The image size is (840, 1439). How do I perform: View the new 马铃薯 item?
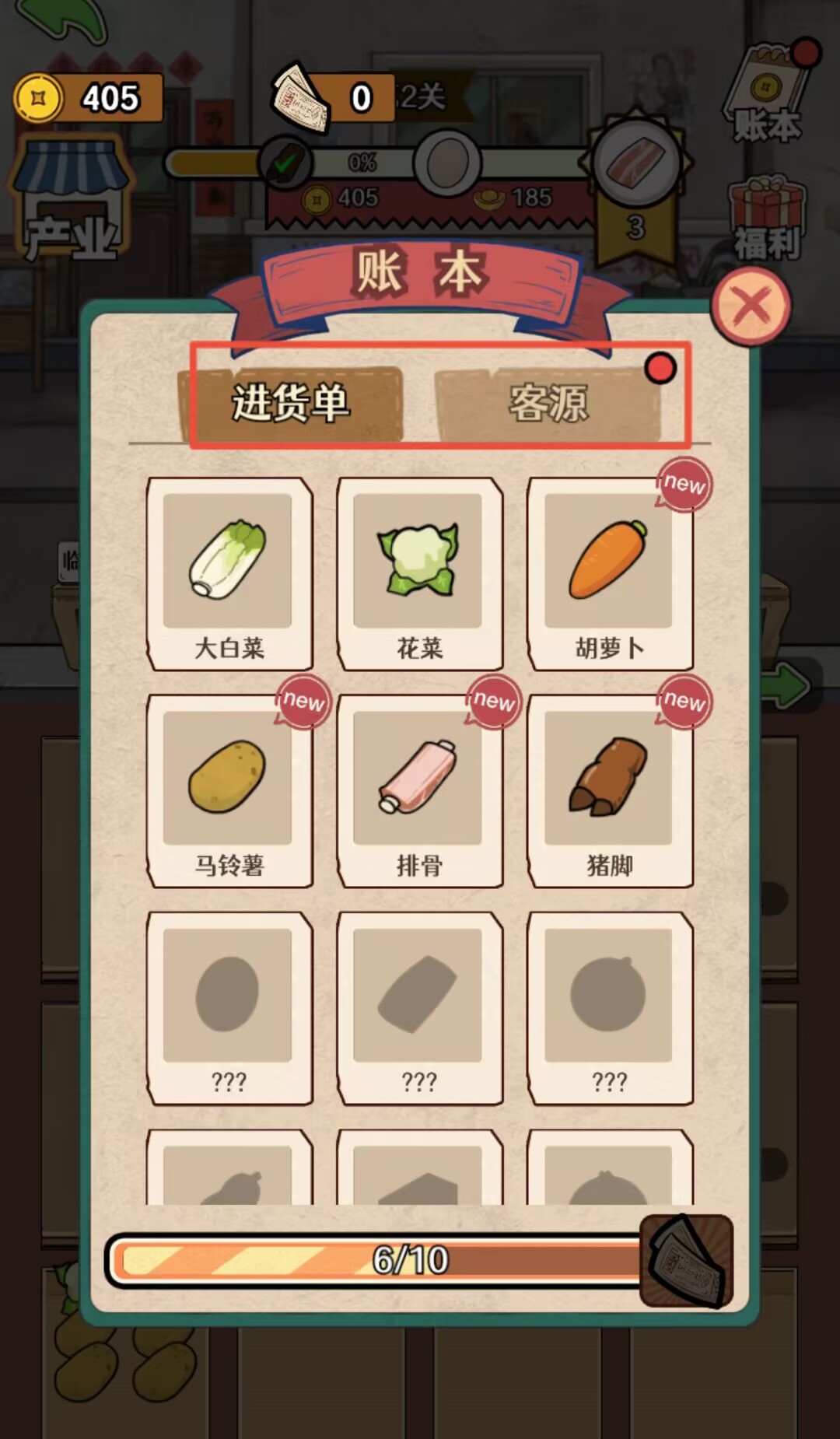[229, 791]
